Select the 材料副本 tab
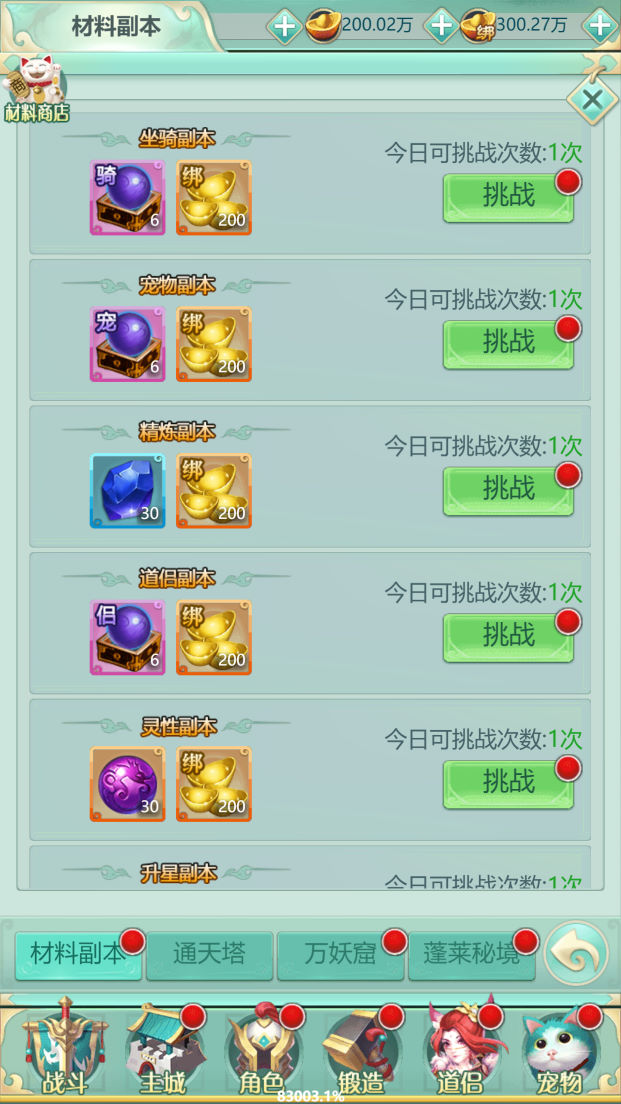621x1104 pixels. click(78, 955)
